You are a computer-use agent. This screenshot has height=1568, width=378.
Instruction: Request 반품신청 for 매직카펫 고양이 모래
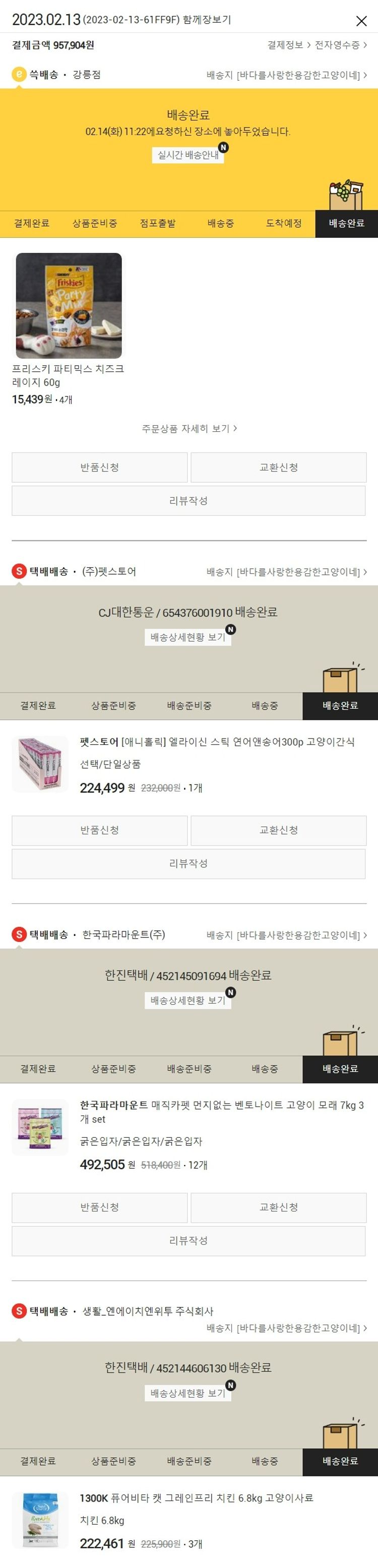(100, 1207)
